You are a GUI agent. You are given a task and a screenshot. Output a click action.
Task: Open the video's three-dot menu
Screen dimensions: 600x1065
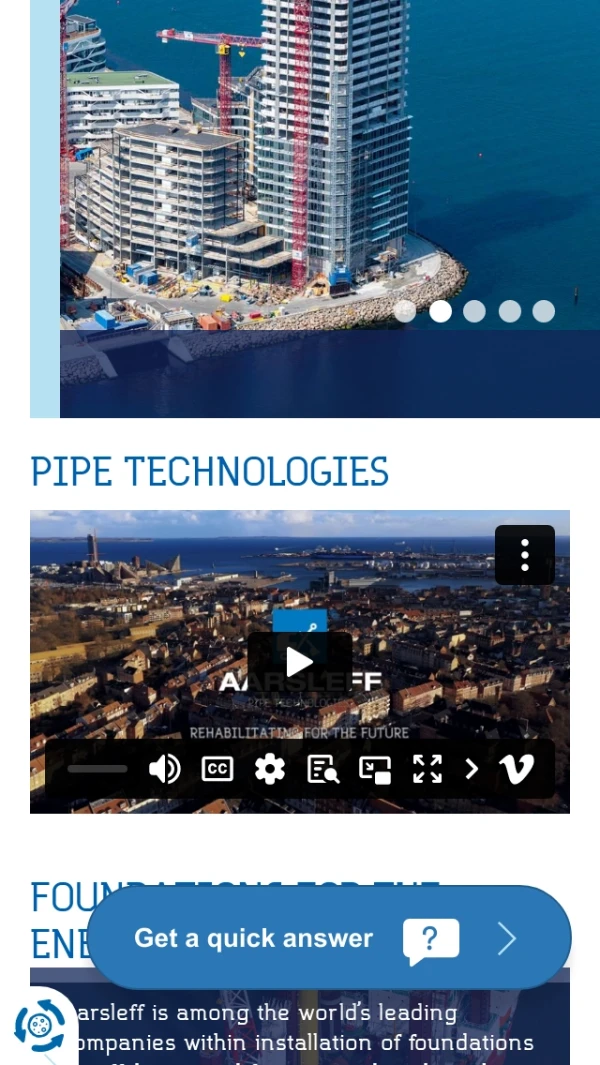524,555
